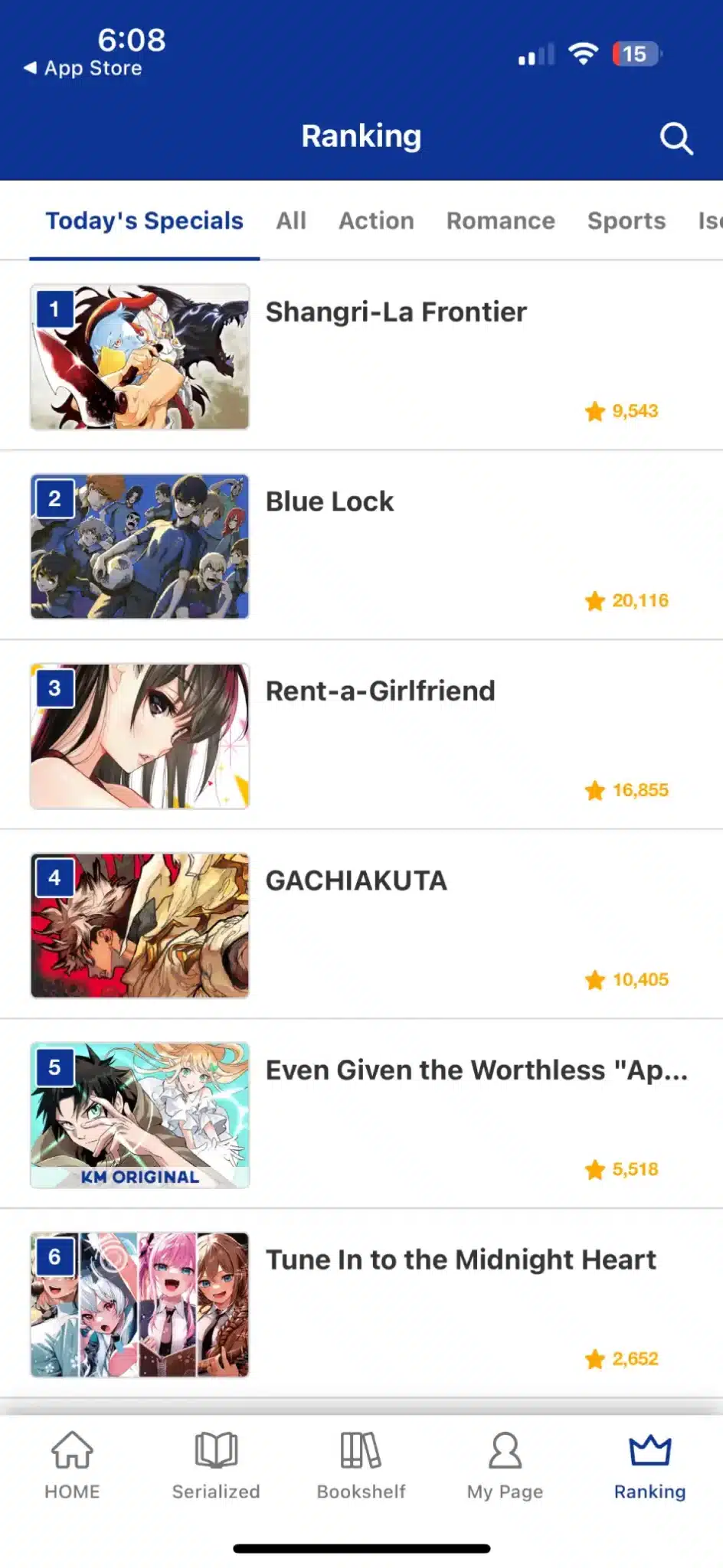Open Tune In to the Midnight Heart

[x=460, y=1260]
